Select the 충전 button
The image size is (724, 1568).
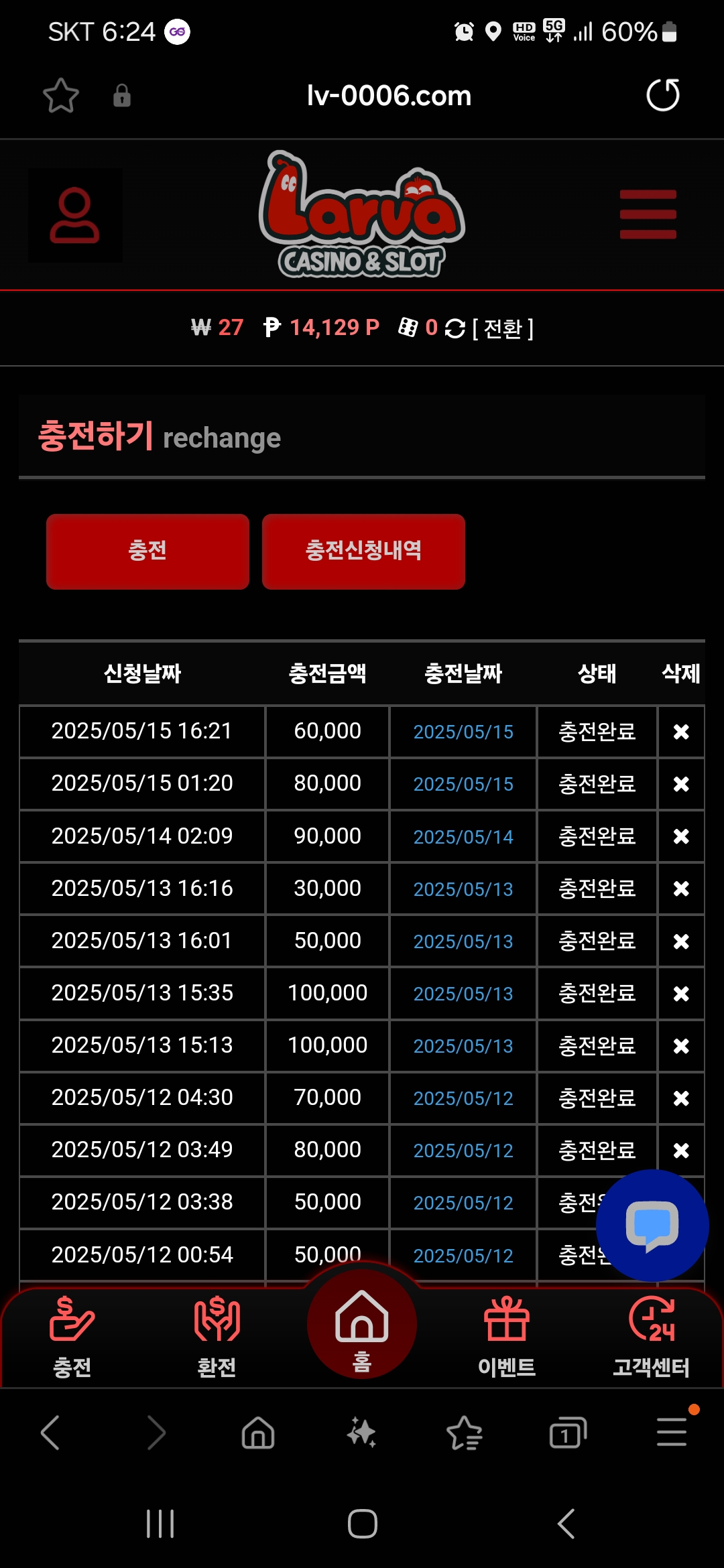[147, 551]
